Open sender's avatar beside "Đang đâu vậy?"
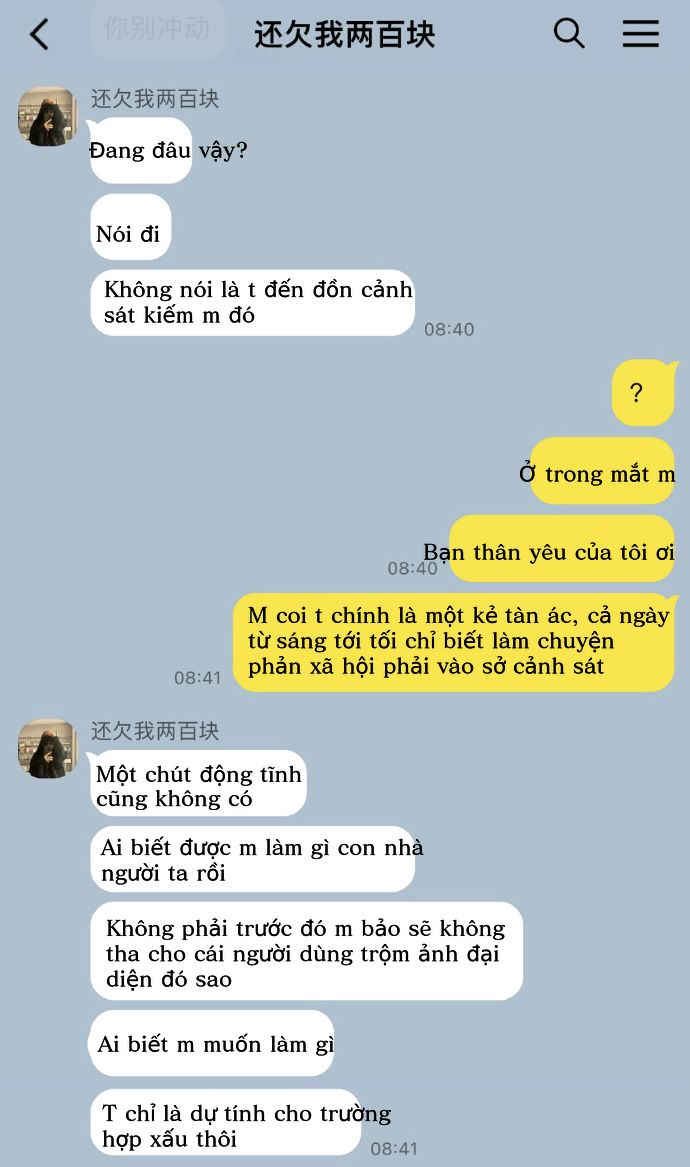This screenshot has width=690, height=1167. 47,116
